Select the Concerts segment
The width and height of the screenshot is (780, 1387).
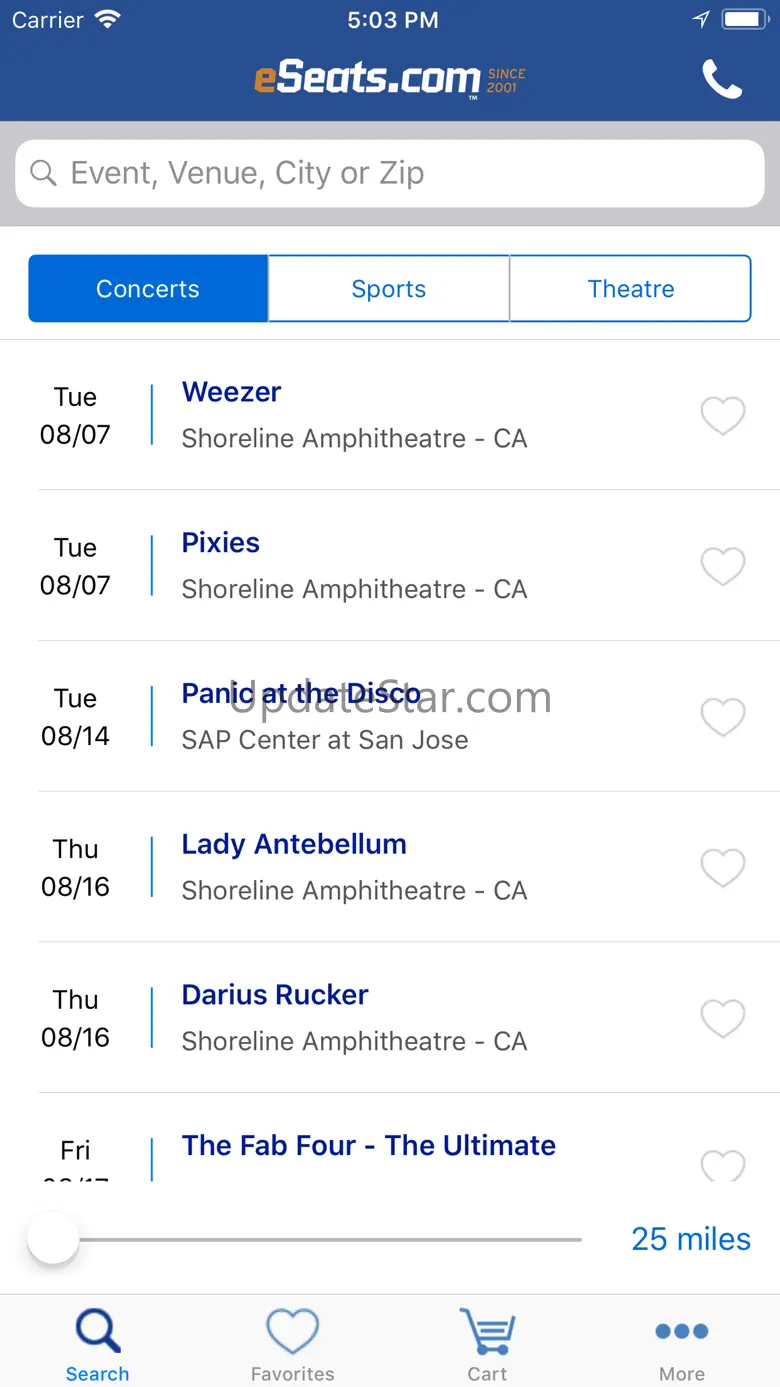point(148,289)
